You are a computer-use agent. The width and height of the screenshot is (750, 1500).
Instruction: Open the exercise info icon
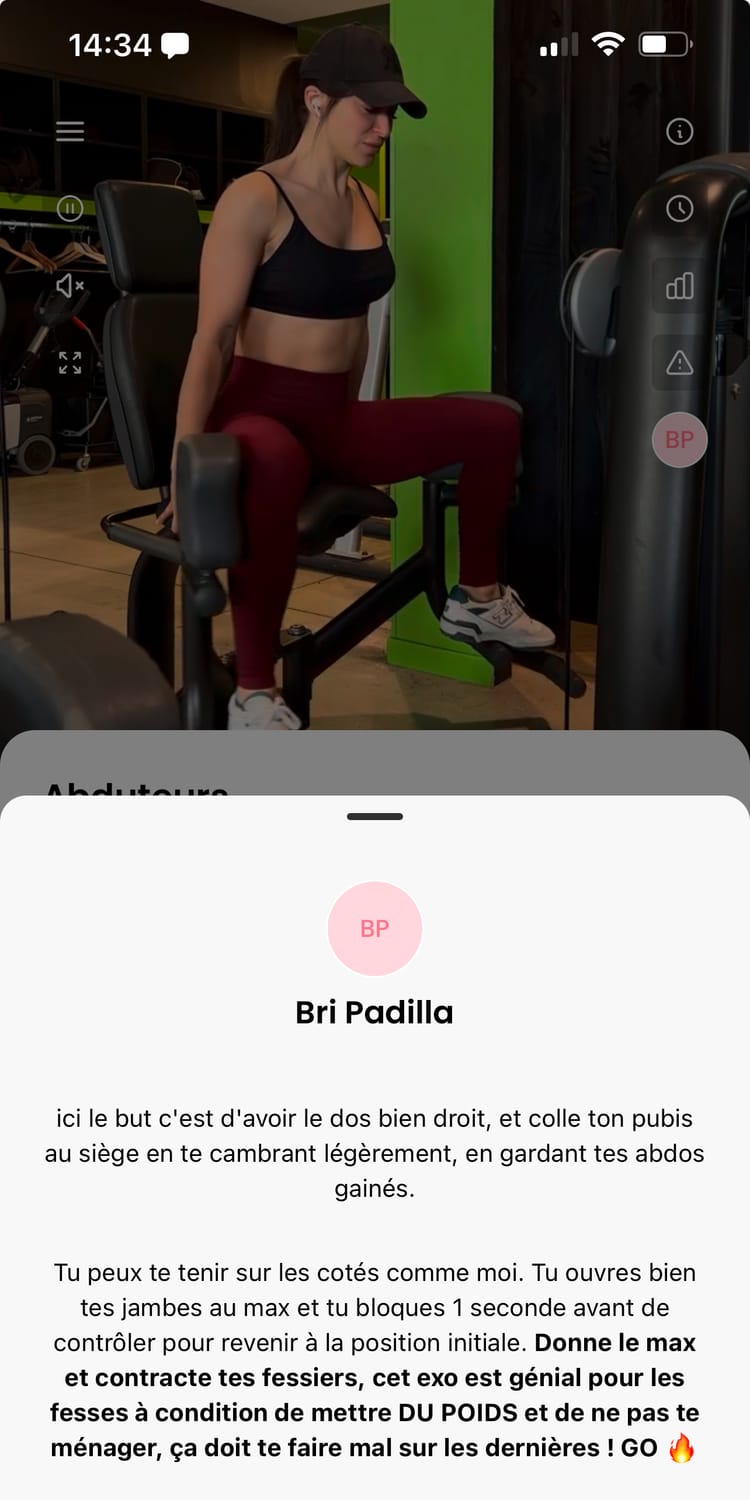click(680, 131)
